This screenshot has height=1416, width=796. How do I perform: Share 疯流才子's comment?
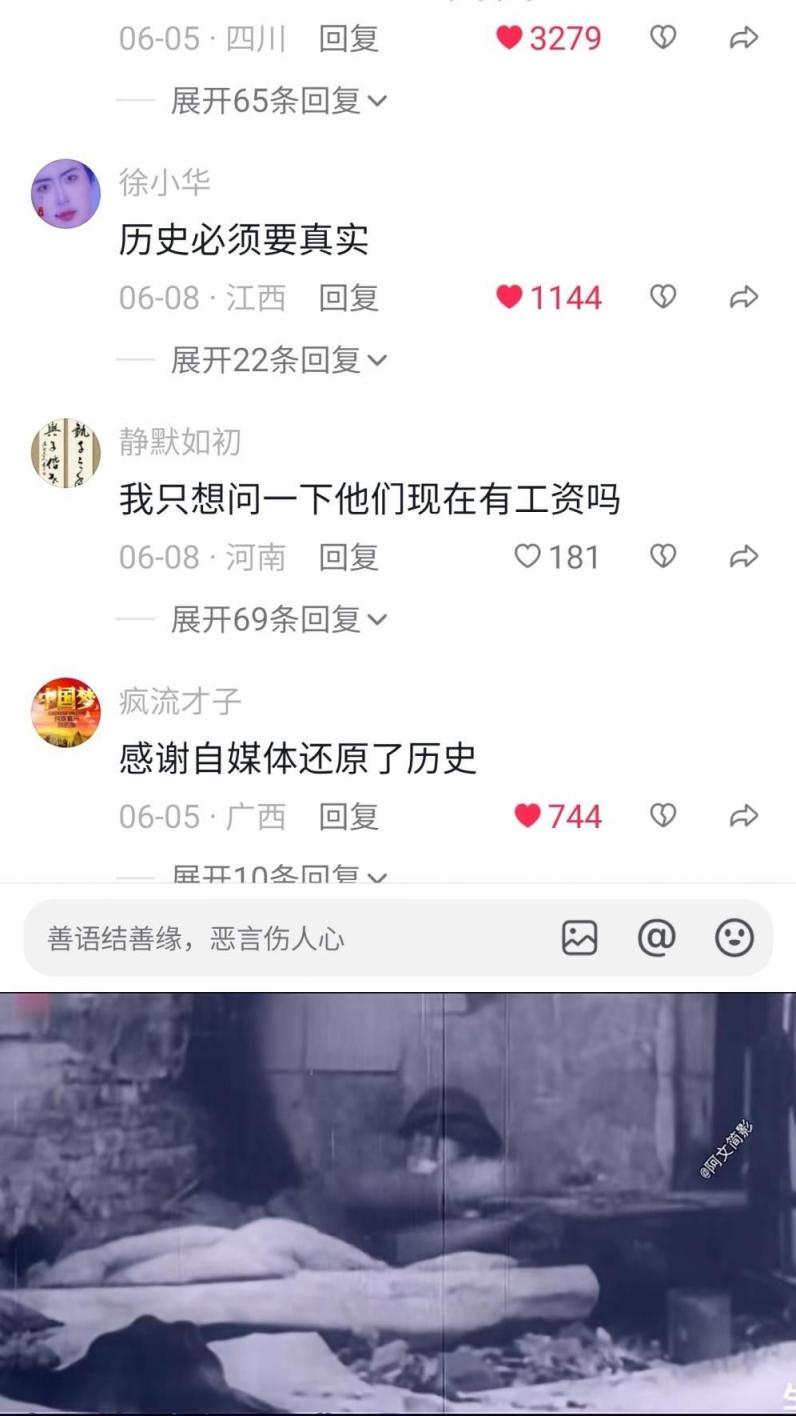[x=743, y=816]
